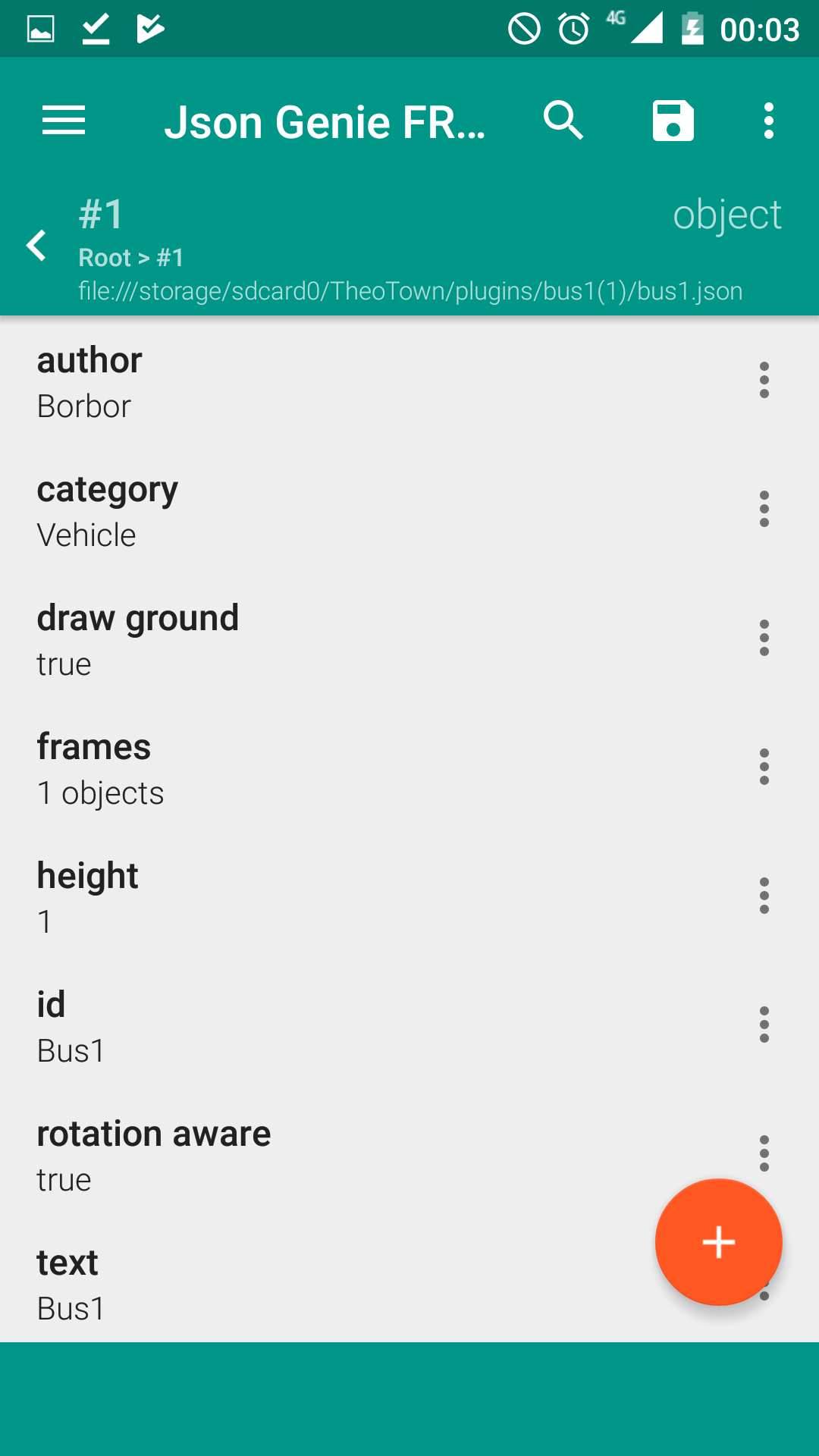This screenshot has width=819, height=1456.
Task: Open options for the frames entry
Action: [764, 767]
